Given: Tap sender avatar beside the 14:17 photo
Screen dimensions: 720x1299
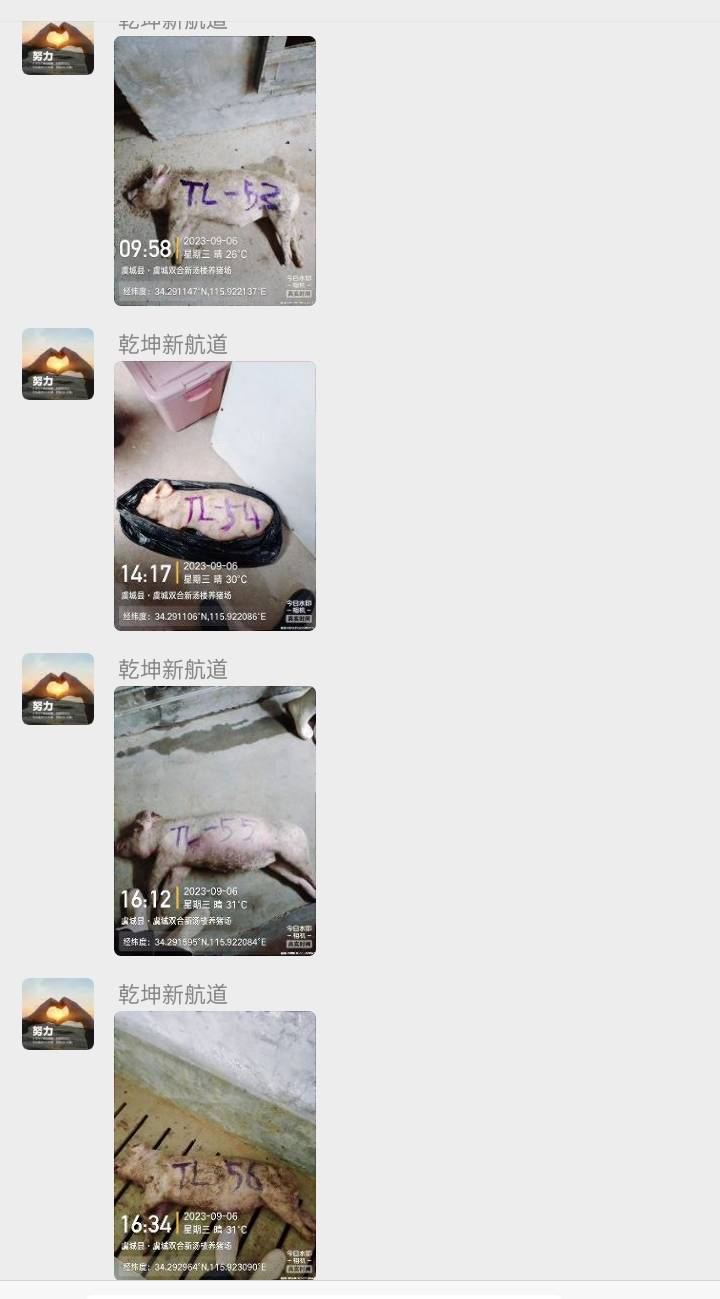Looking at the screenshot, I should 58,364.
